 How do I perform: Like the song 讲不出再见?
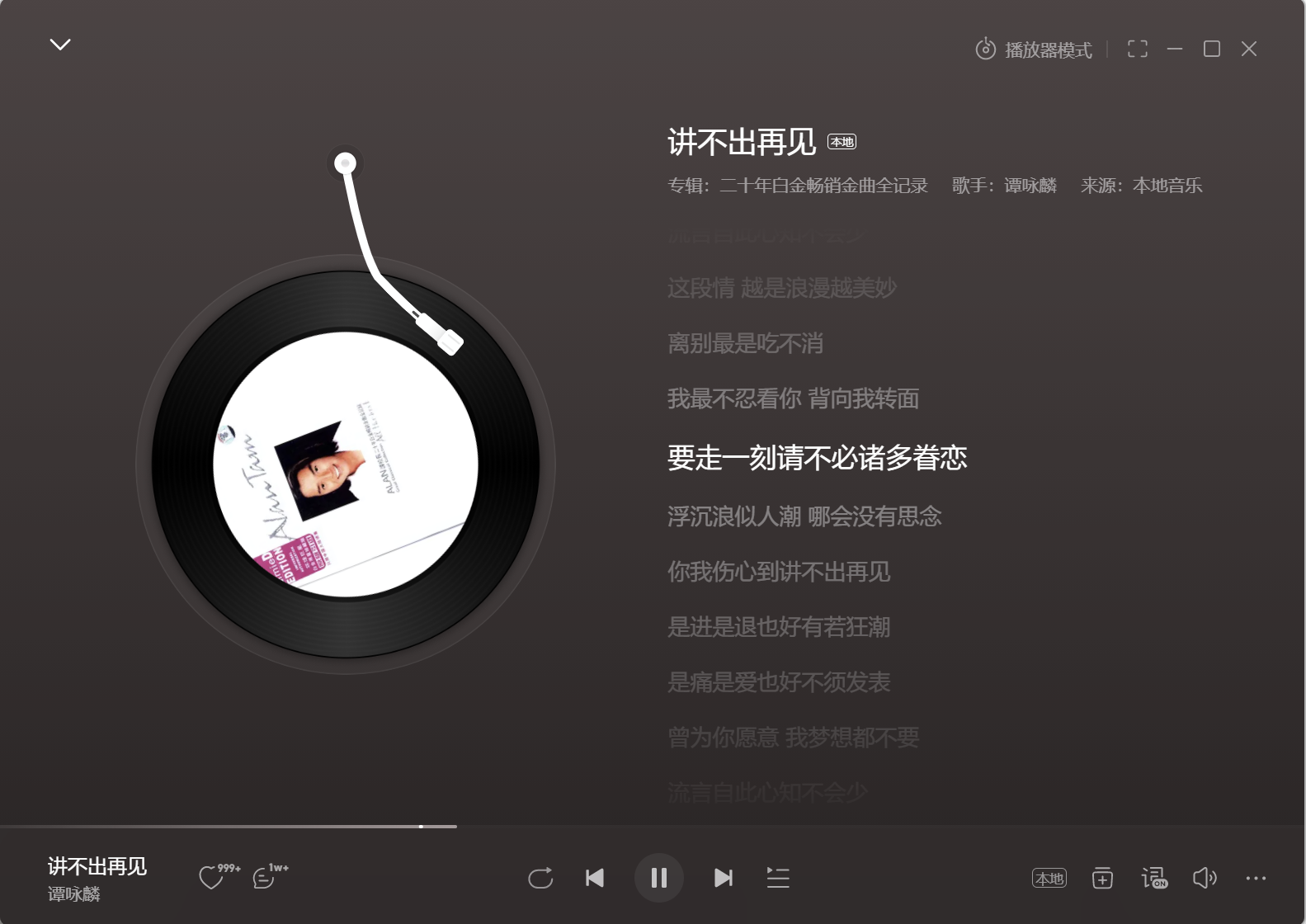(212, 878)
